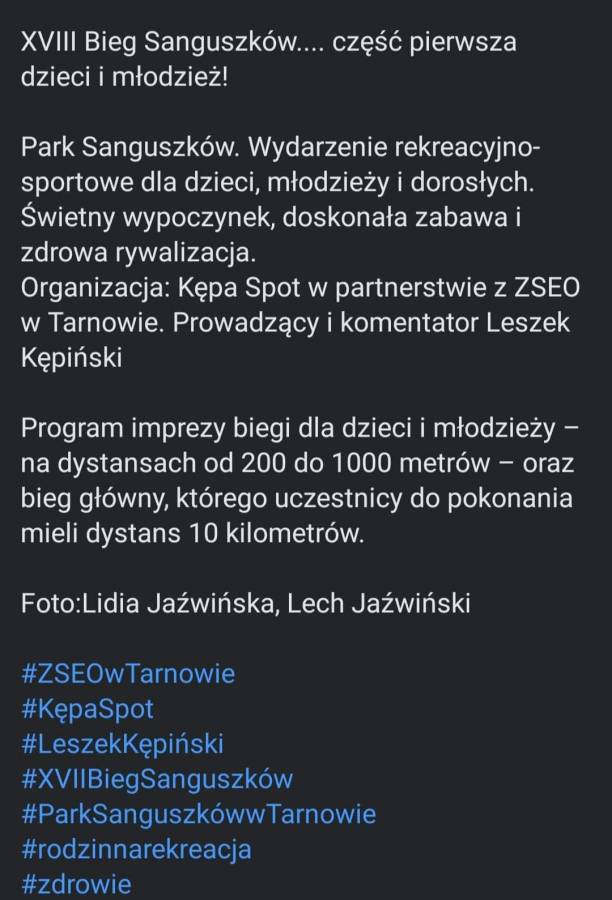Open the #ZSEOwTarnowie hashtag
This screenshot has height=900, width=612.
pyautogui.click(x=128, y=673)
